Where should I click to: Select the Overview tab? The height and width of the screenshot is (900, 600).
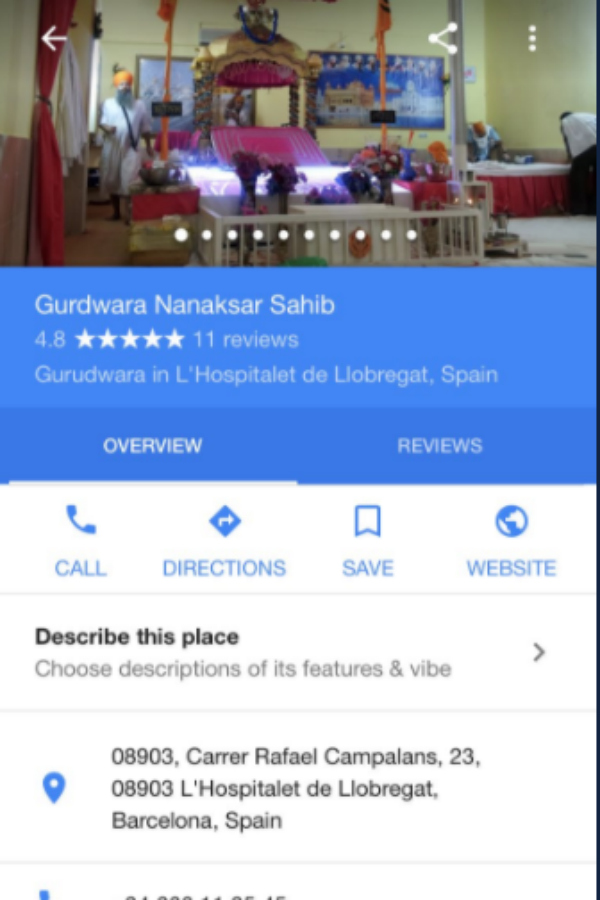152,446
